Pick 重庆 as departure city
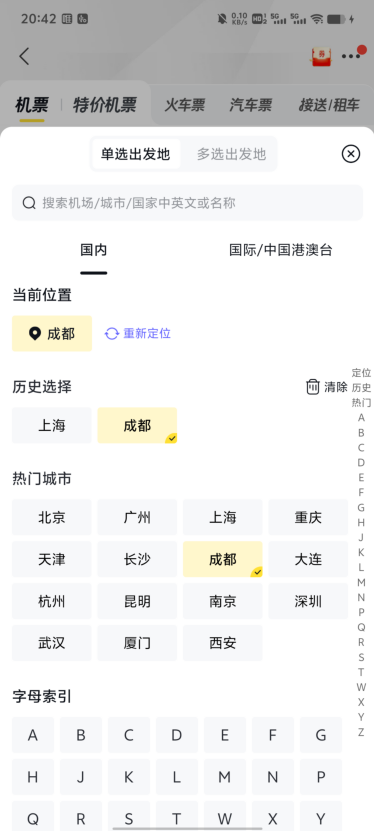This screenshot has width=374, height=831. [308, 517]
